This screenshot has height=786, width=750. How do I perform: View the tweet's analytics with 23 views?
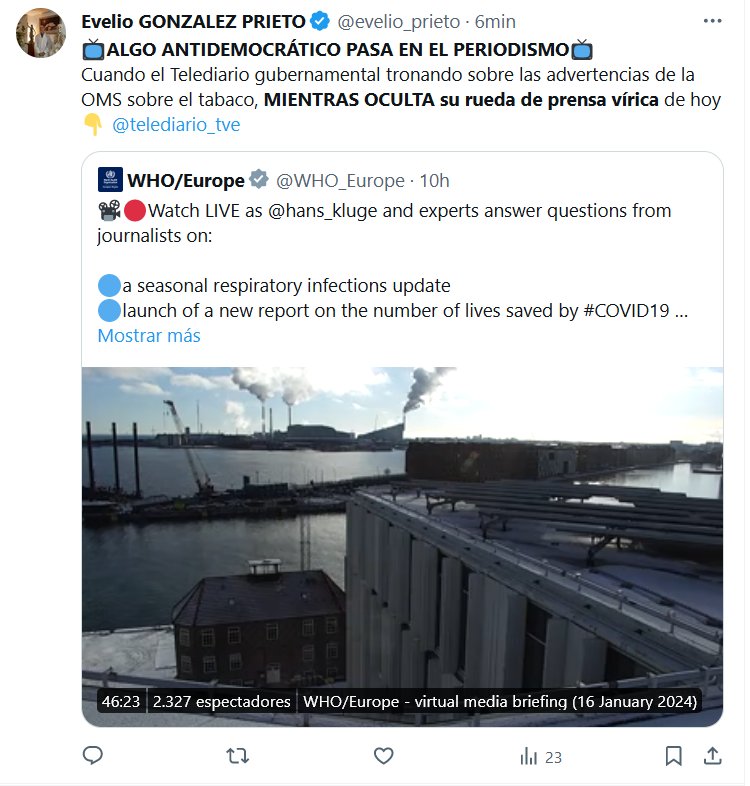[541, 756]
